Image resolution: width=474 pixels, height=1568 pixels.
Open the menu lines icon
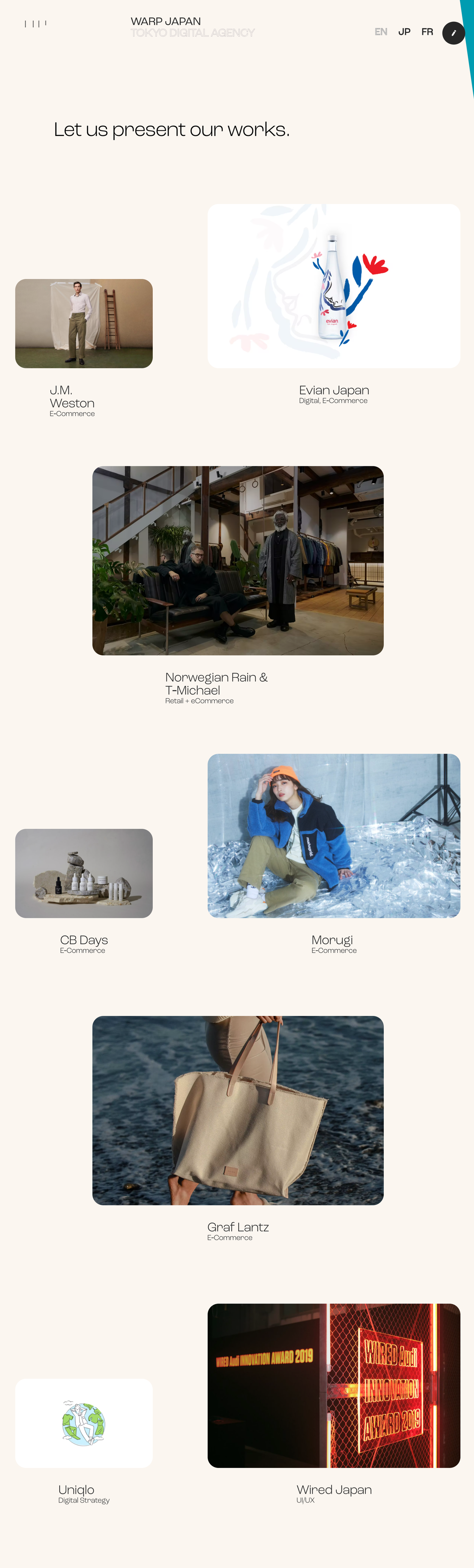35,24
